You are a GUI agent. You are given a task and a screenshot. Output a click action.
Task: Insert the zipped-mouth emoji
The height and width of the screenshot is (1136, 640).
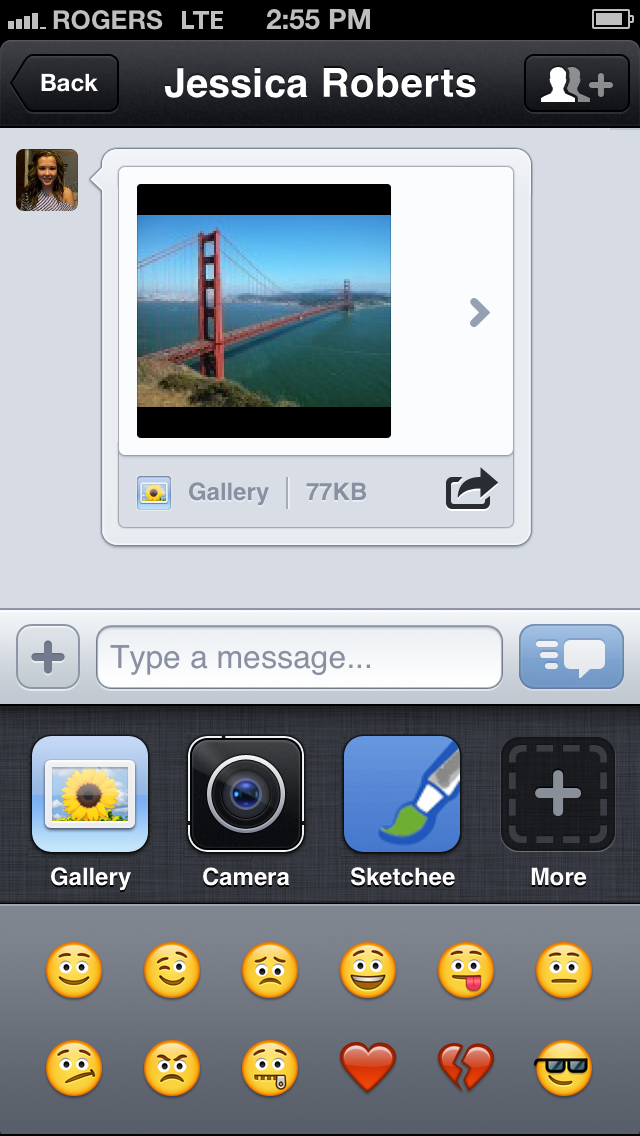click(x=270, y=1068)
